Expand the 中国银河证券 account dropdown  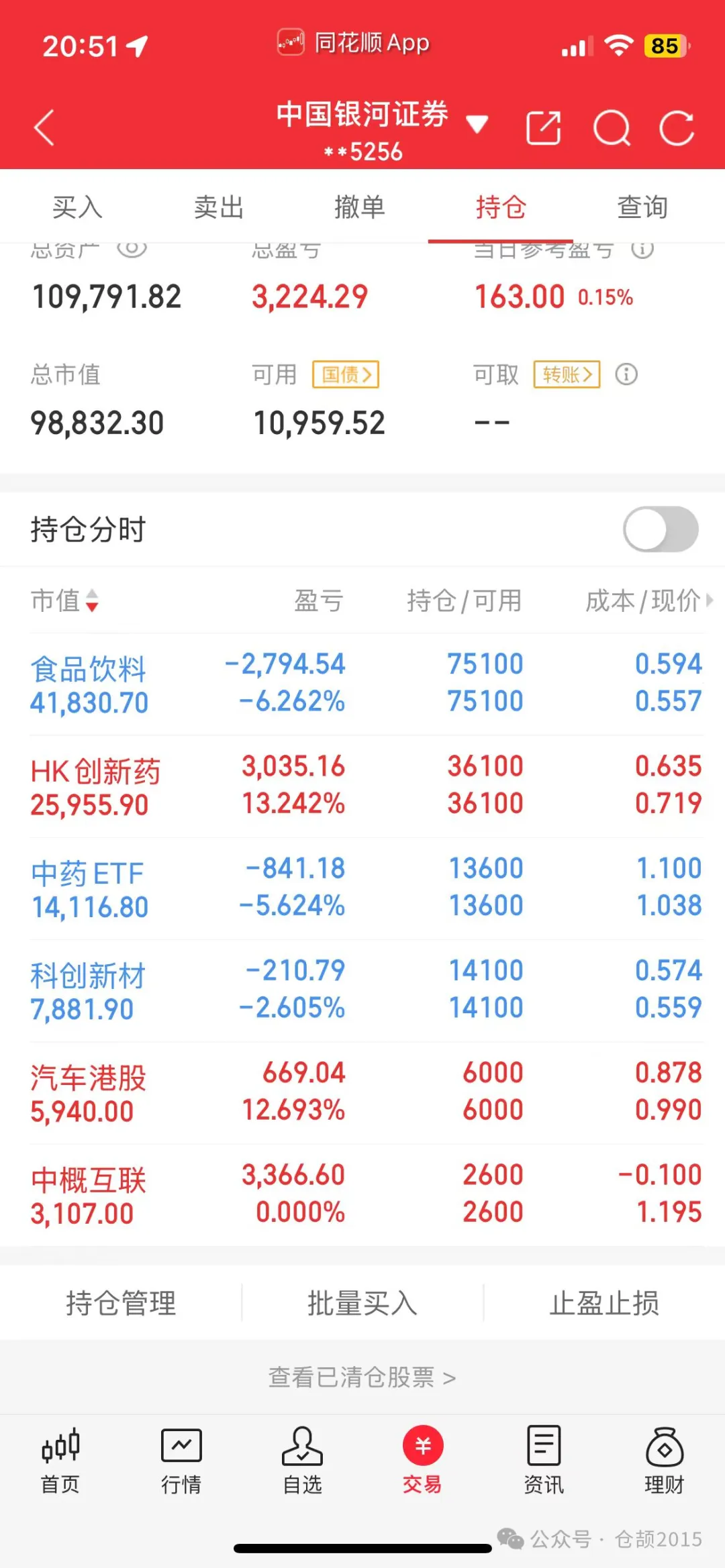click(477, 125)
